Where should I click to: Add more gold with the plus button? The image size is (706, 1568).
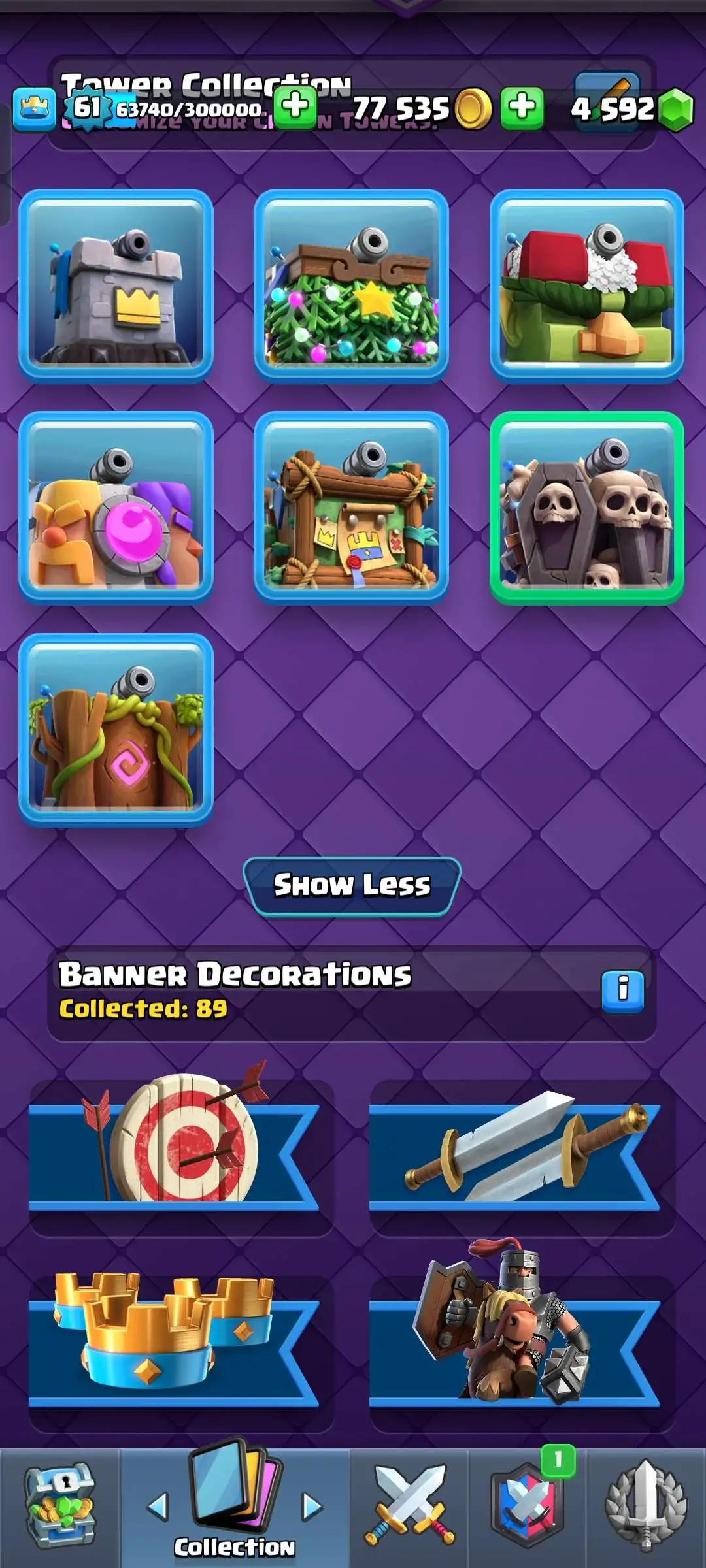pyautogui.click(x=295, y=106)
